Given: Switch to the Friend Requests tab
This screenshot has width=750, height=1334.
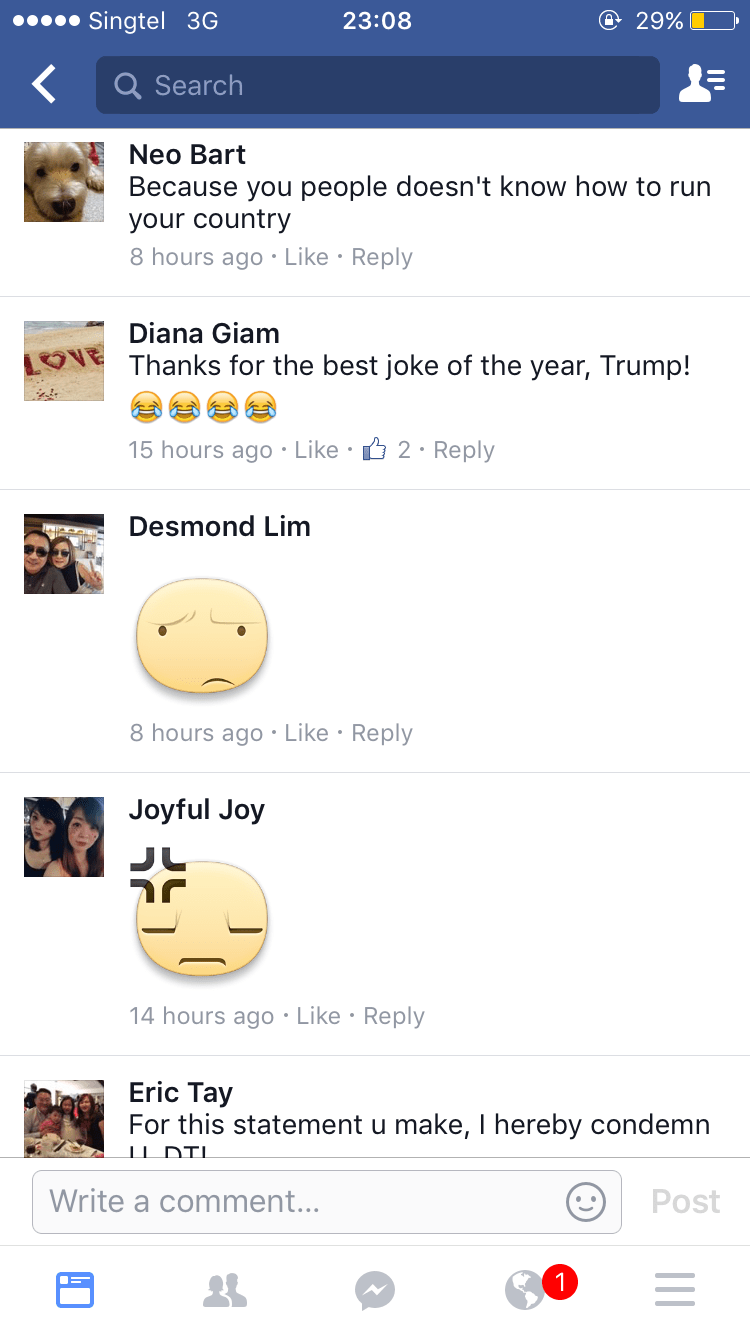Looking at the screenshot, I should [225, 1290].
